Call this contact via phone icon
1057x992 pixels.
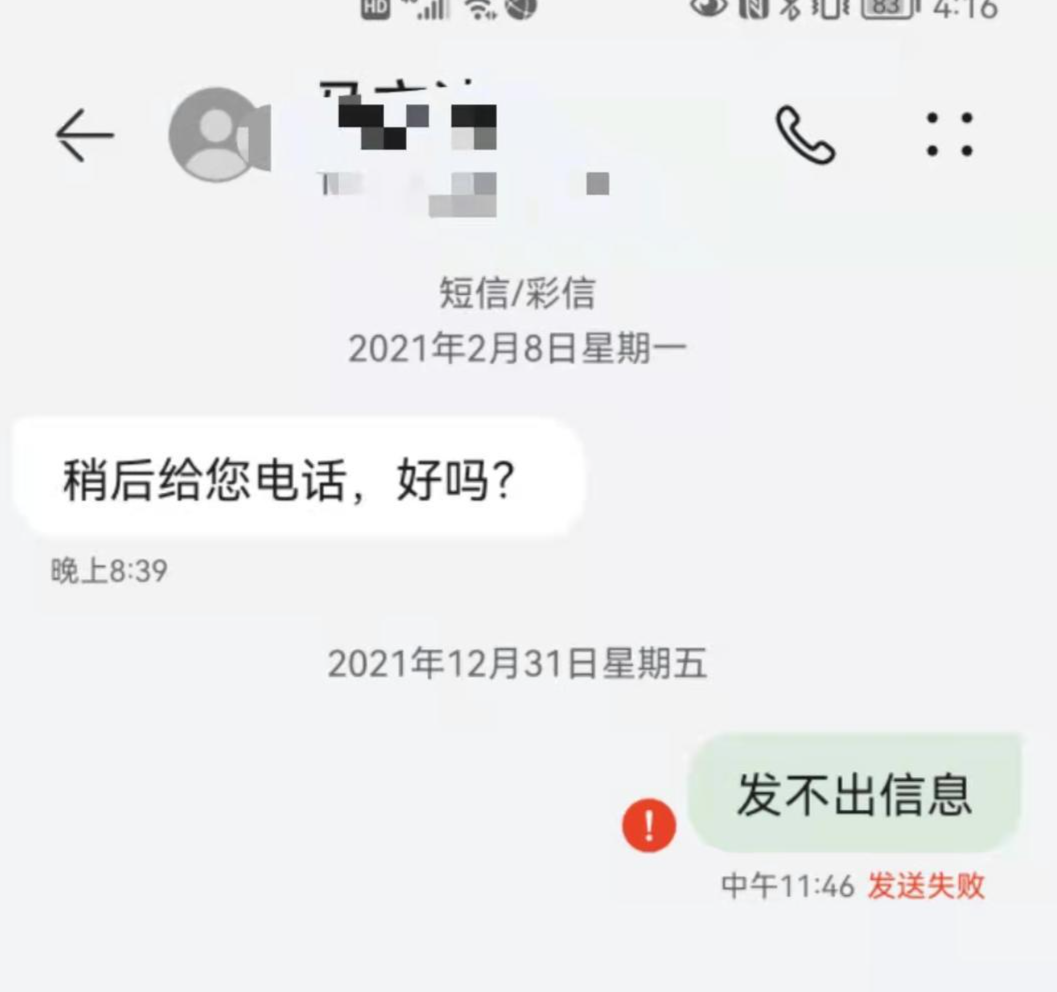click(805, 135)
